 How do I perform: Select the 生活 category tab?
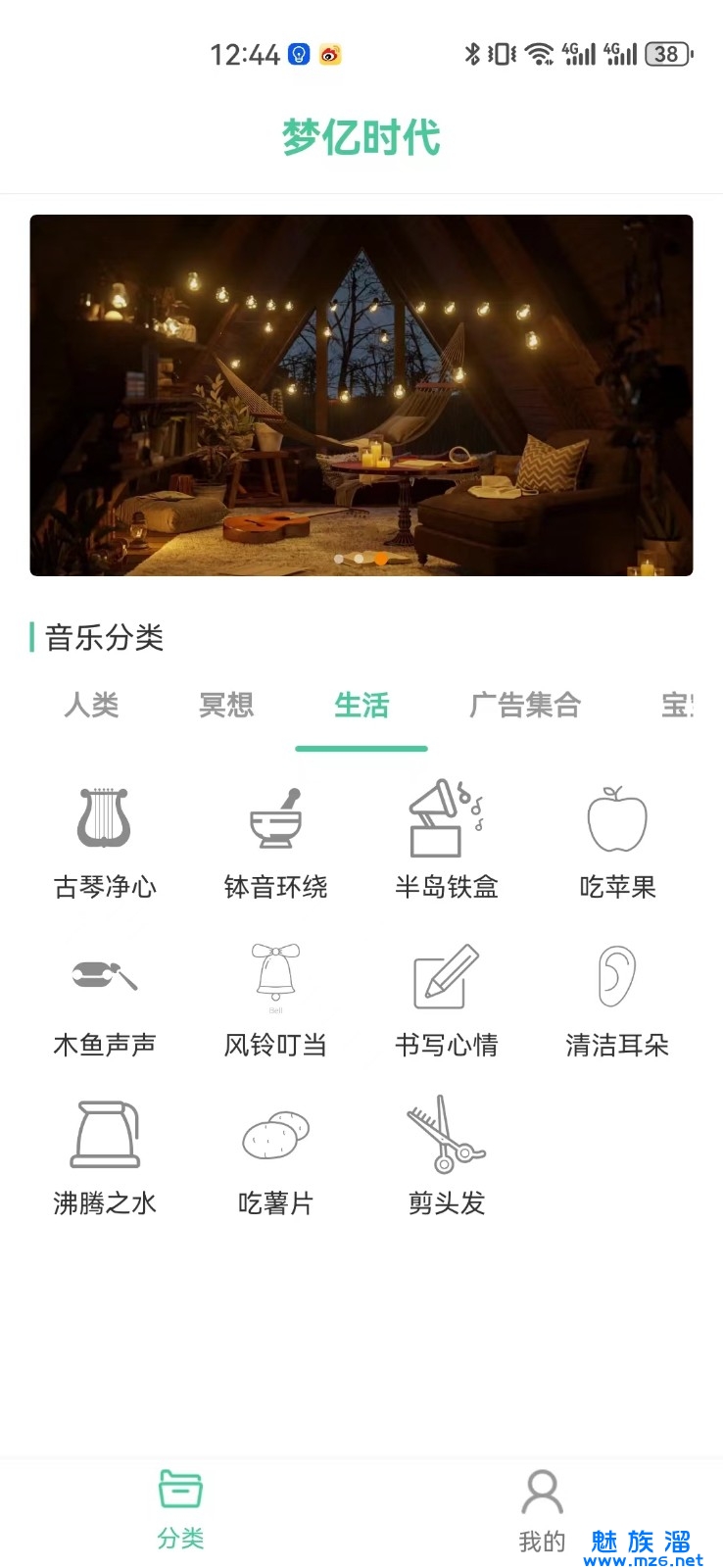361,705
